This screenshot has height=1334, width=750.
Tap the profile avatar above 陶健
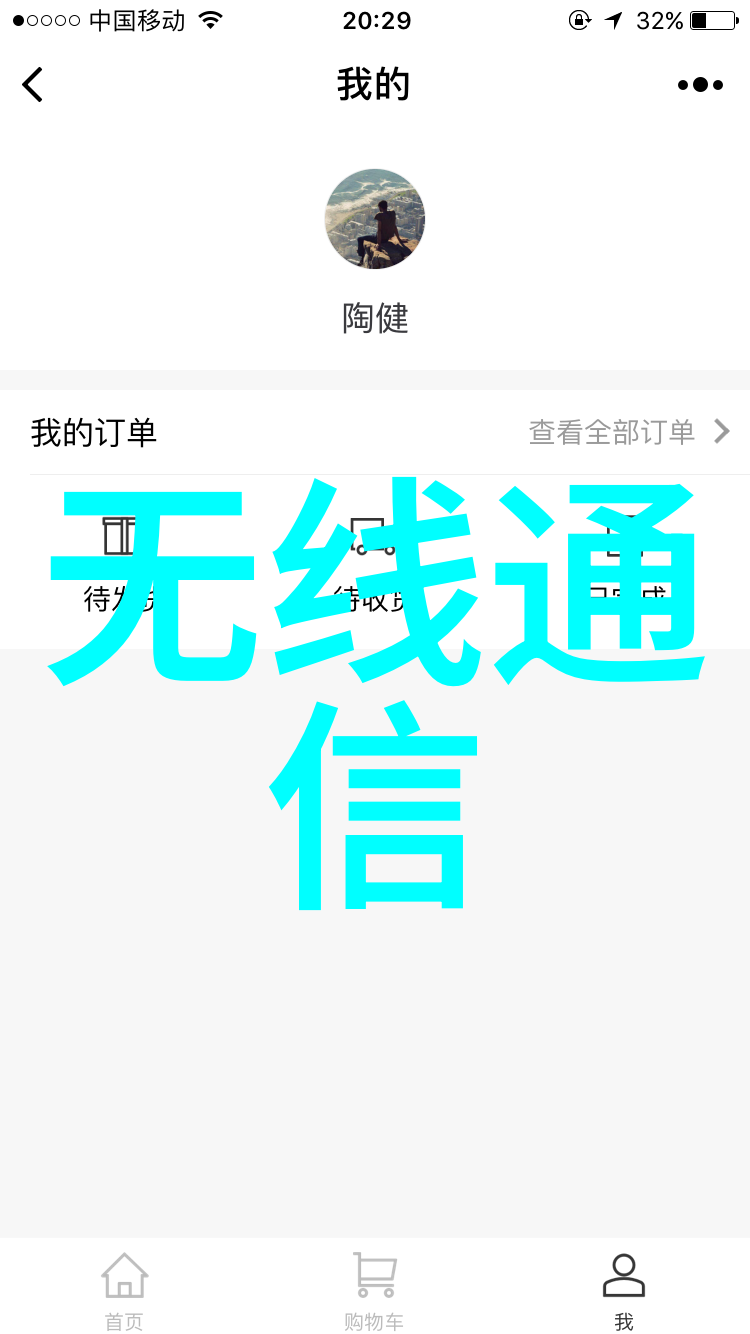(375, 219)
